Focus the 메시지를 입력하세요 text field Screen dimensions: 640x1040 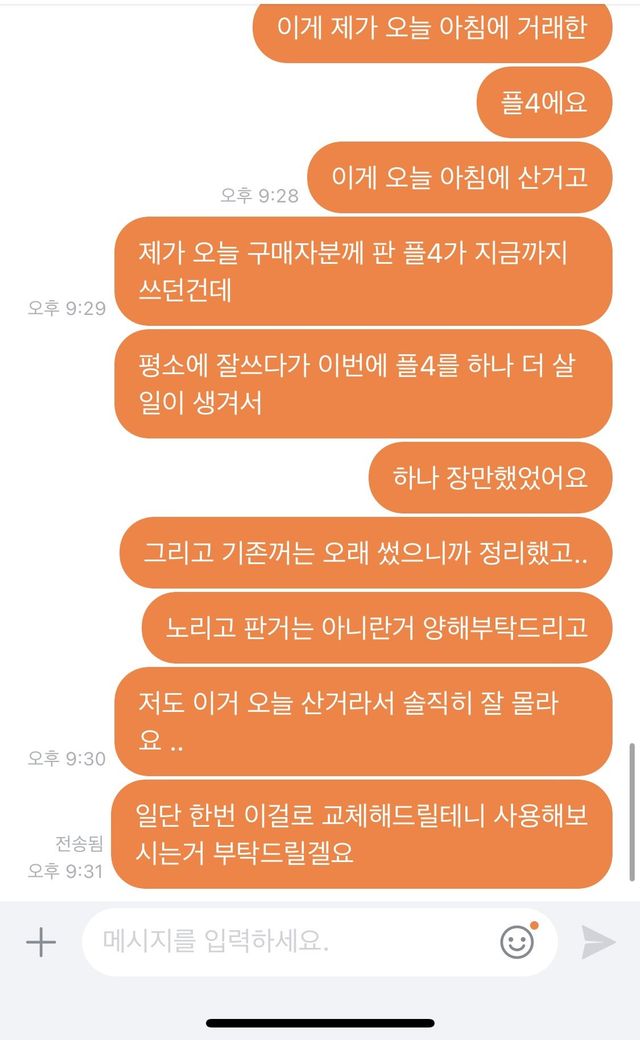(290, 942)
